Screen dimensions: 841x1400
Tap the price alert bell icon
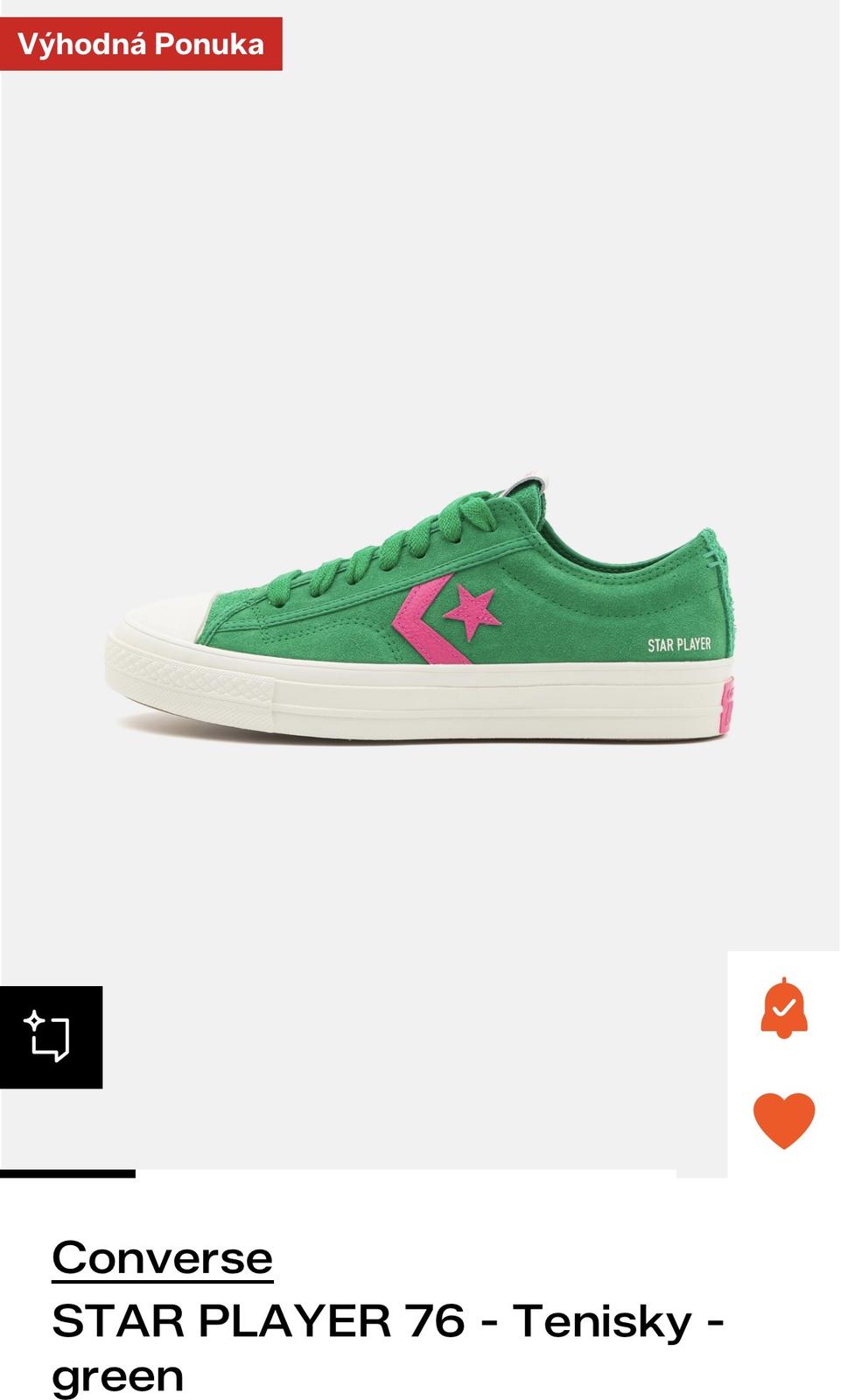783,1008
